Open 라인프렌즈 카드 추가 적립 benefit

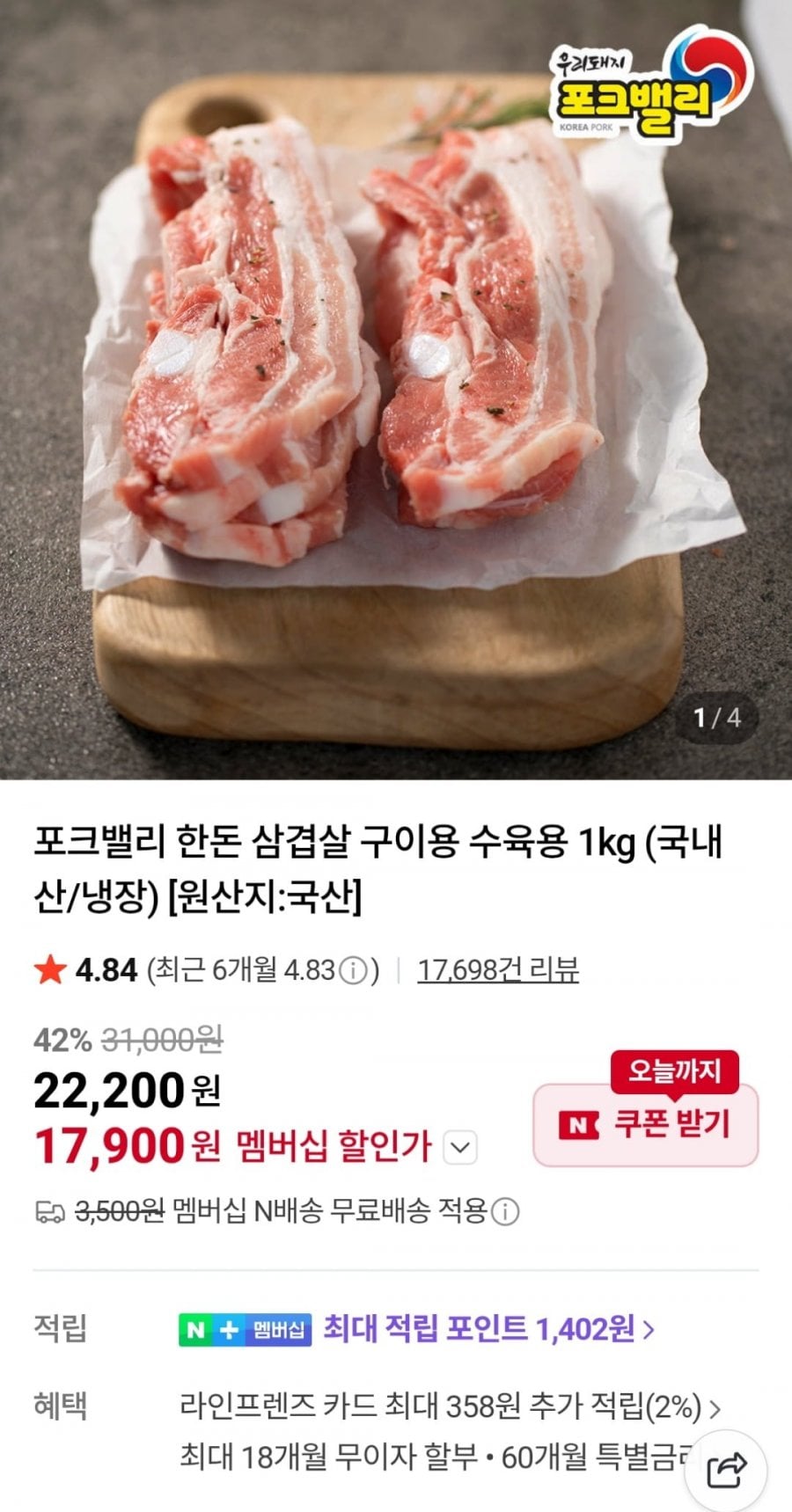pyautogui.click(x=449, y=1406)
